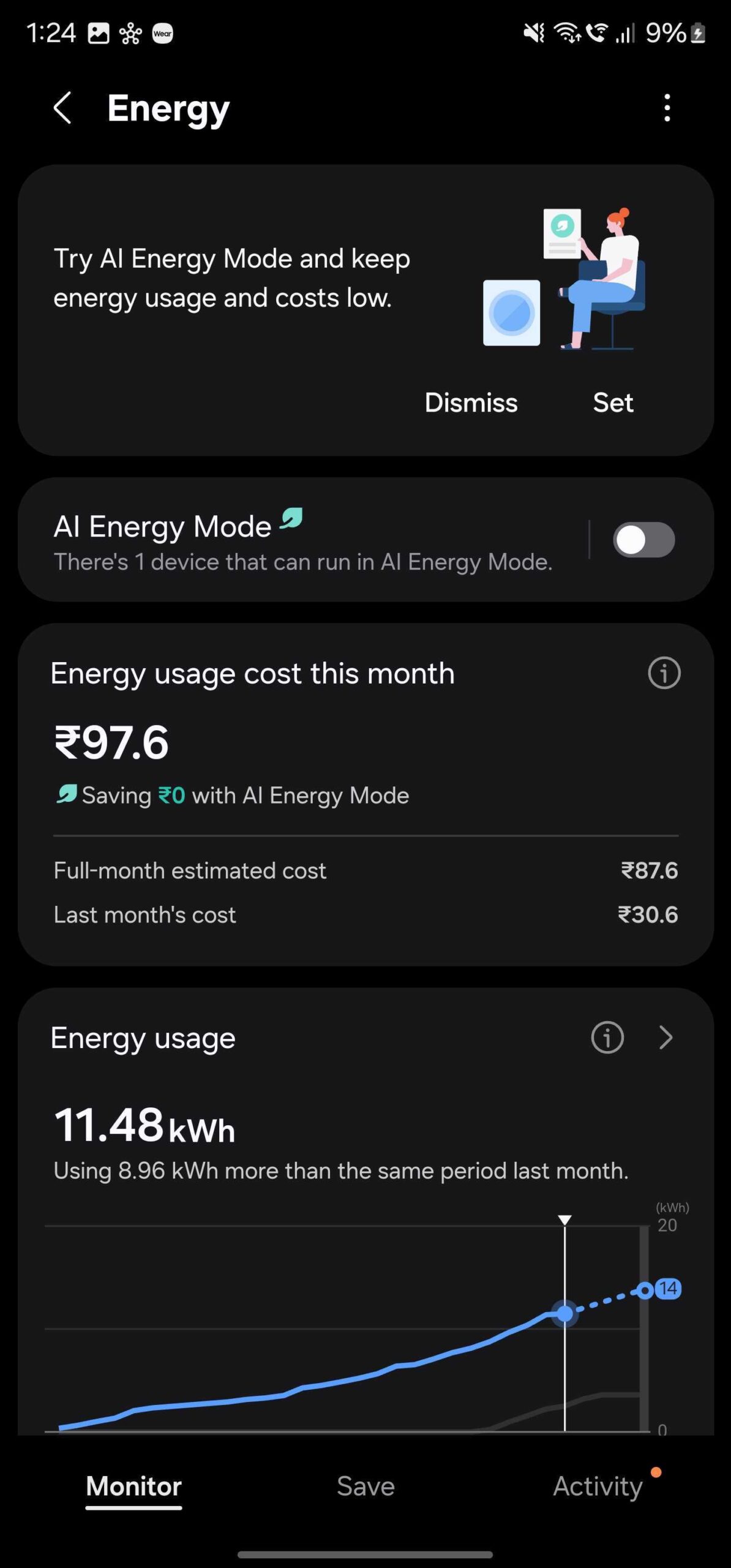Show info about energy usage cost this month
This screenshot has height=1568, width=731.
click(x=664, y=673)
